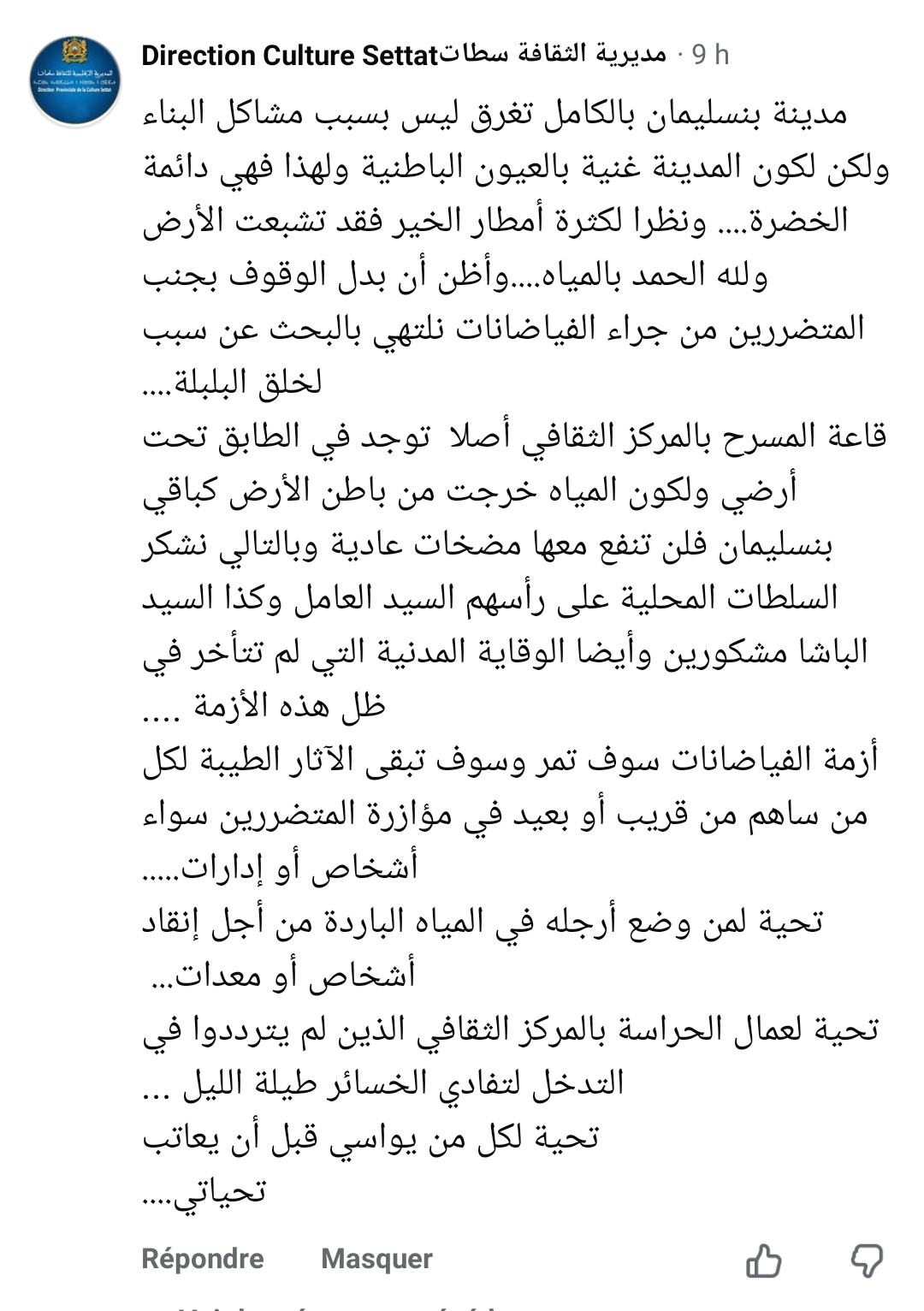924x1311 pixels.
Task: Dislike the comment with thumbs down
Action: click(867, 1261)
